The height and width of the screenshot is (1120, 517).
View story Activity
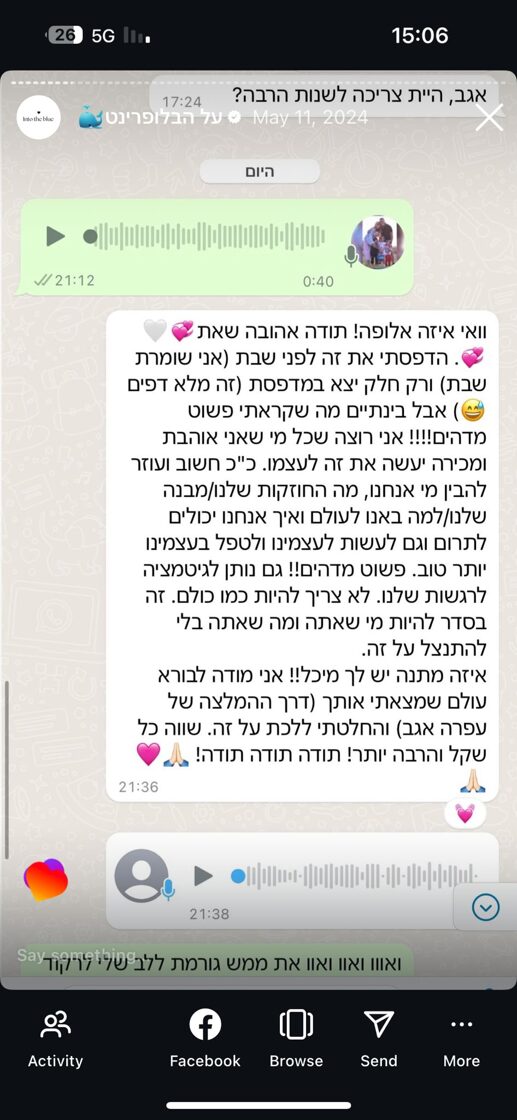(x=55, y=1039)
